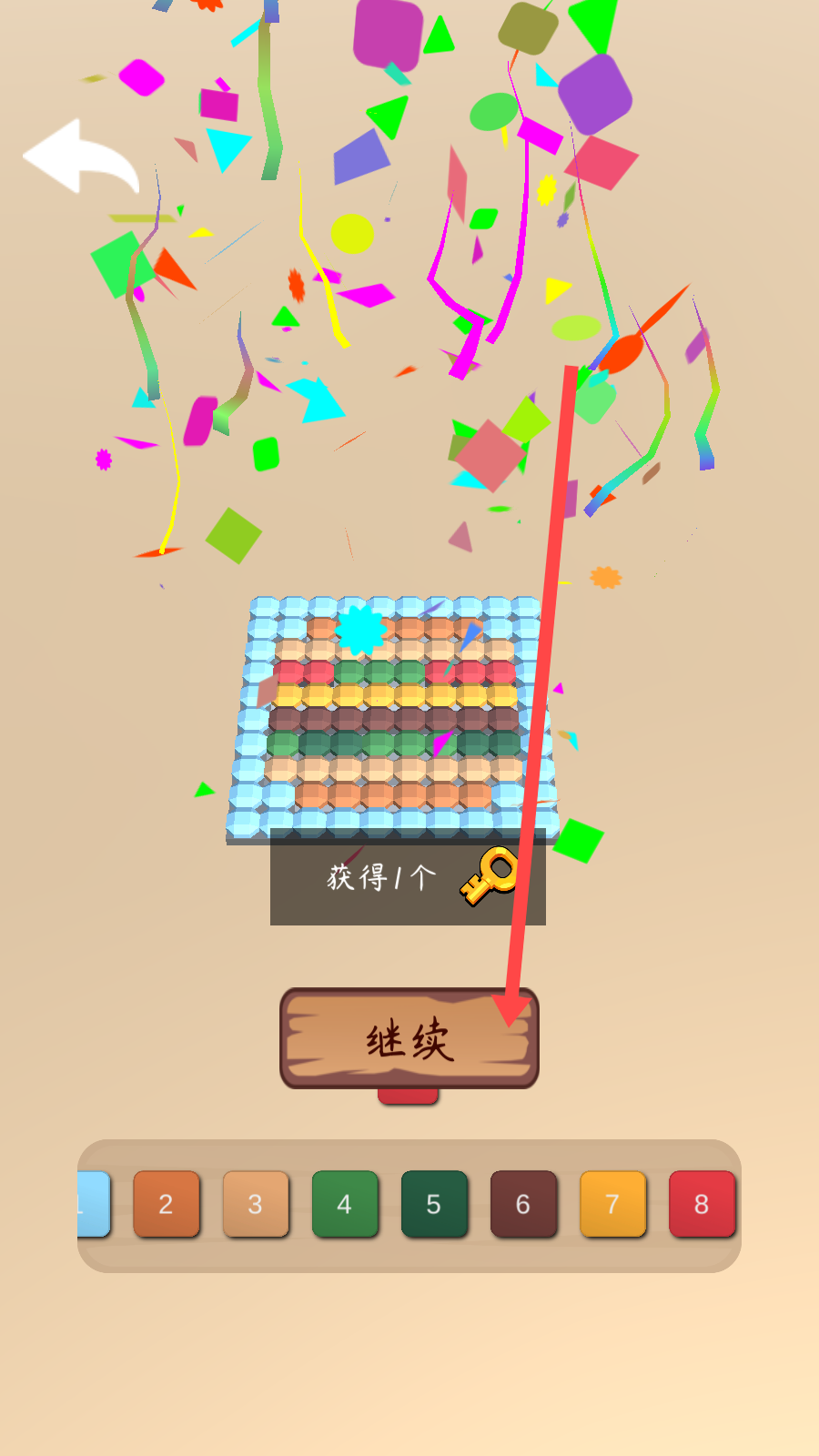Select red color swatch 8
This screenshot has height=1456, width=819.
702,1204
